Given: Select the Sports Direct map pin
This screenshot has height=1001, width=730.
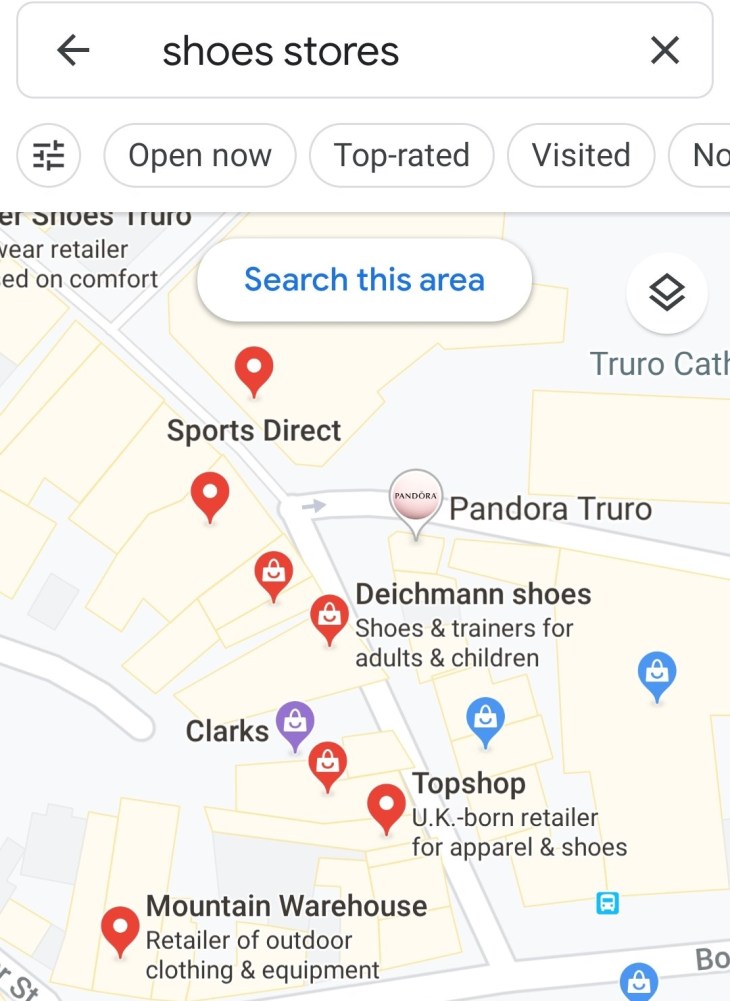Looking at the screenshot, I should 254,370.
